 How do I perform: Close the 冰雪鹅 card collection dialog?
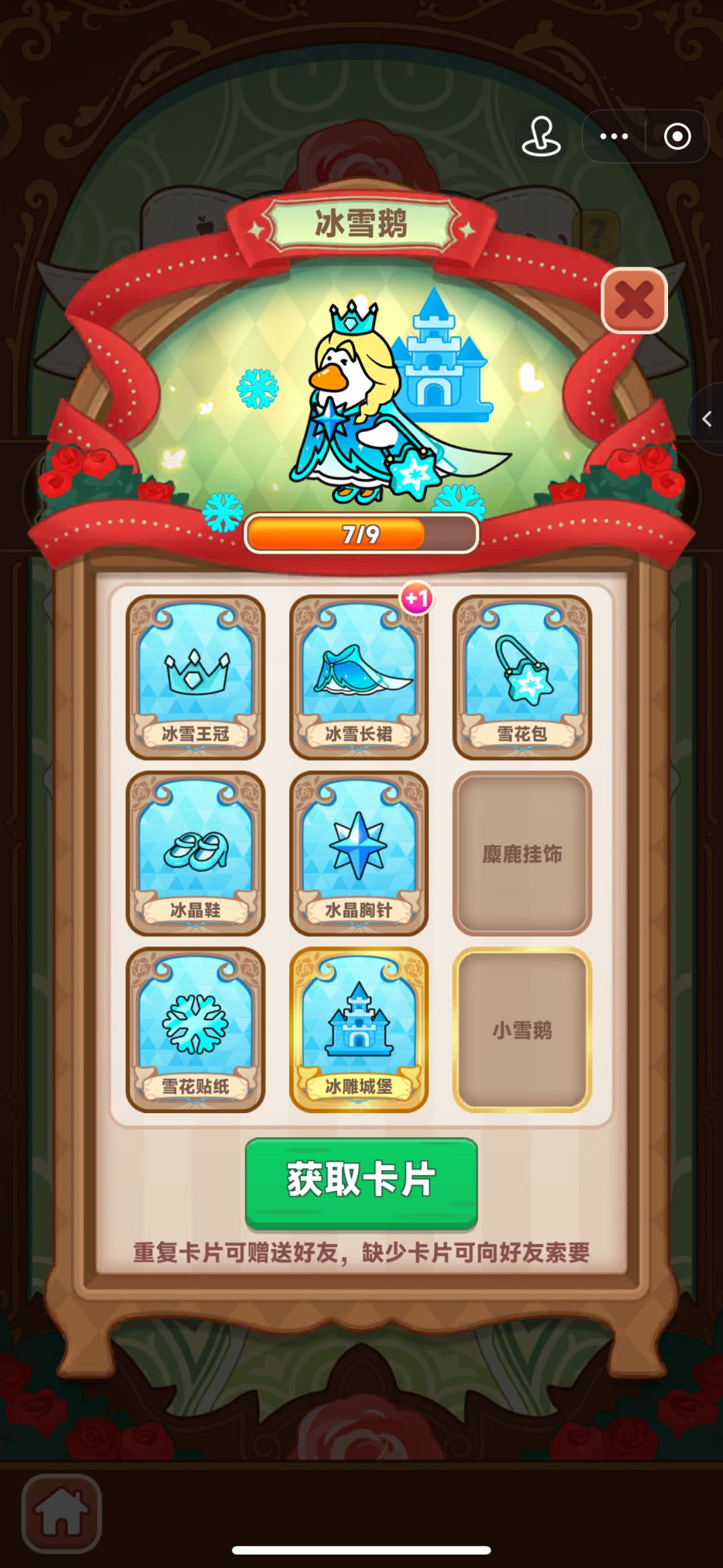634,300
